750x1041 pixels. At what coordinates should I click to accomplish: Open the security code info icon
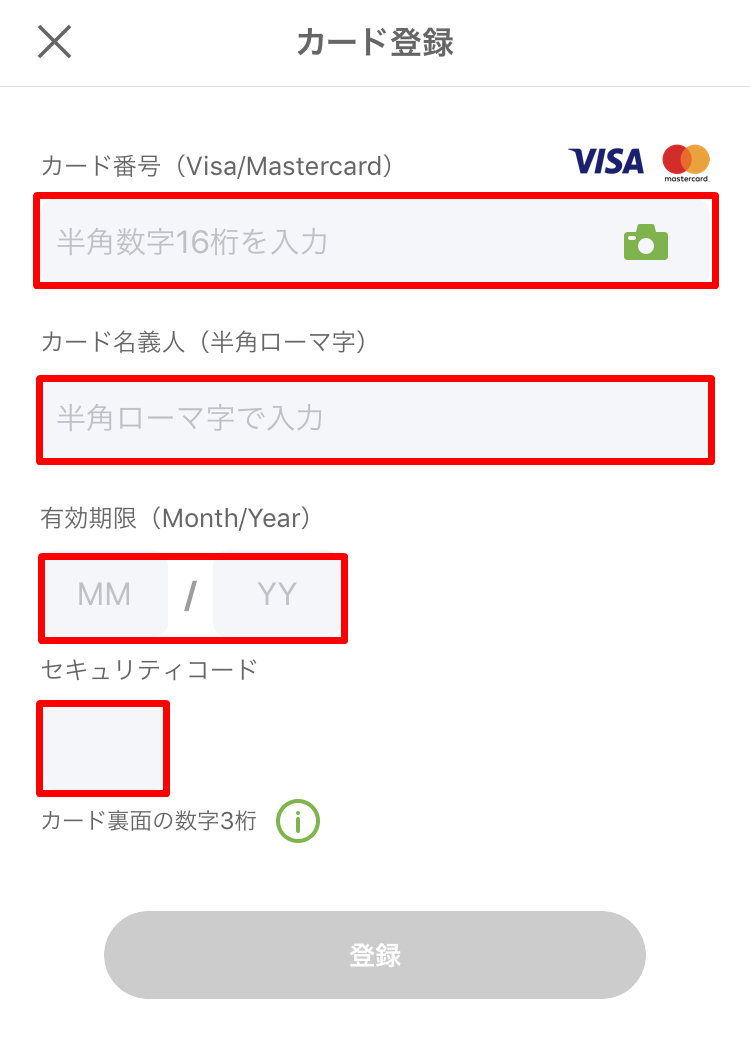pos(298,821)
